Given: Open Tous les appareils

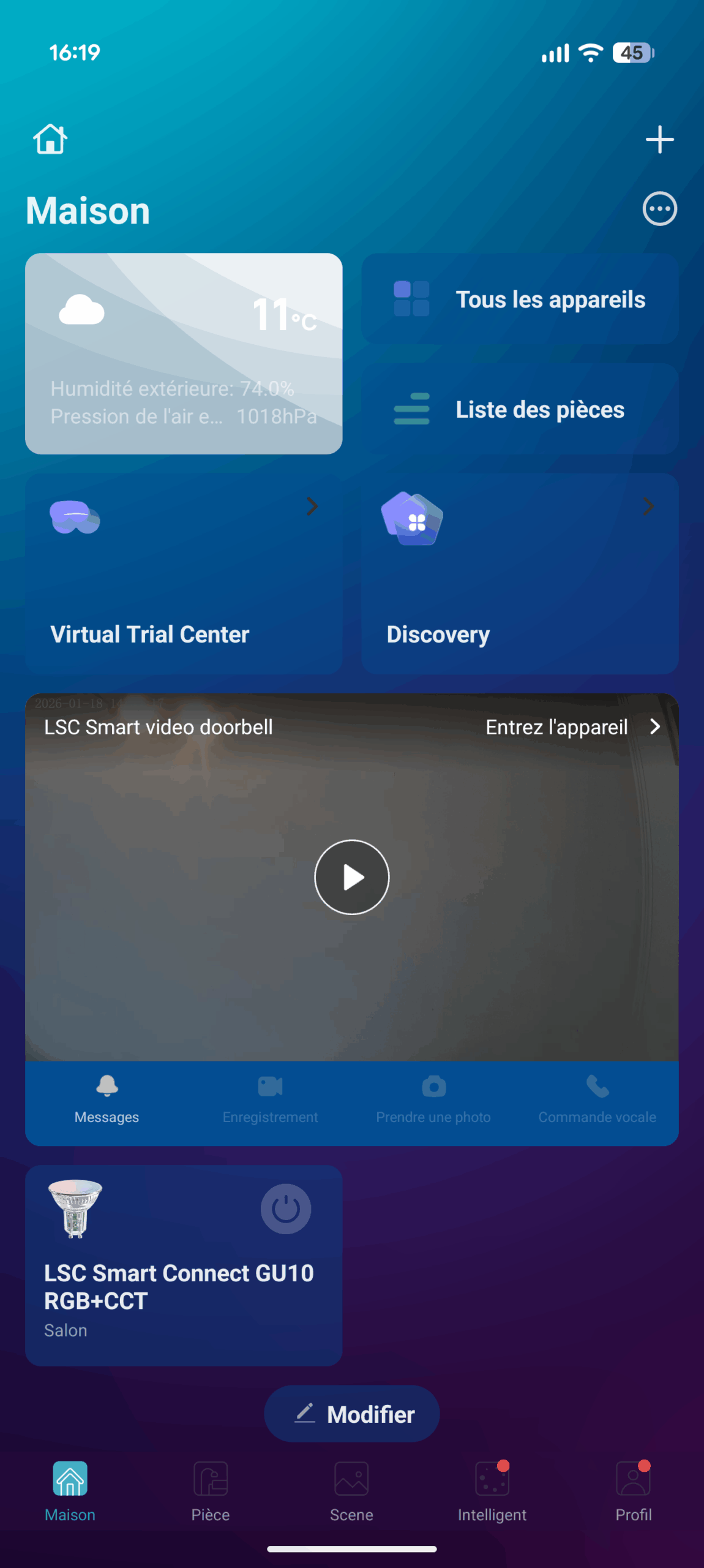Looking at the screenshot, I should coord(520,300).
